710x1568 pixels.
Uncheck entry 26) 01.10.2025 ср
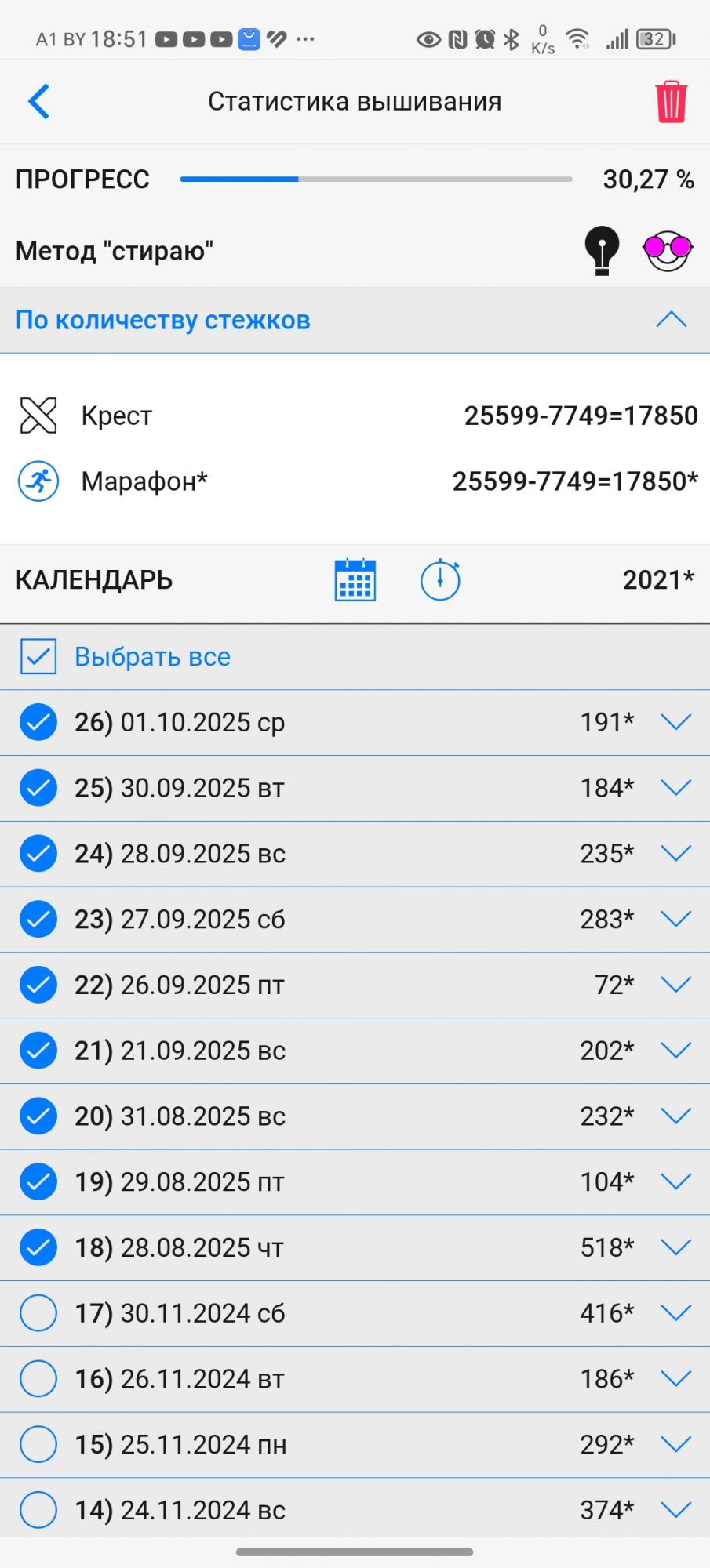click(x=38, y=722)
